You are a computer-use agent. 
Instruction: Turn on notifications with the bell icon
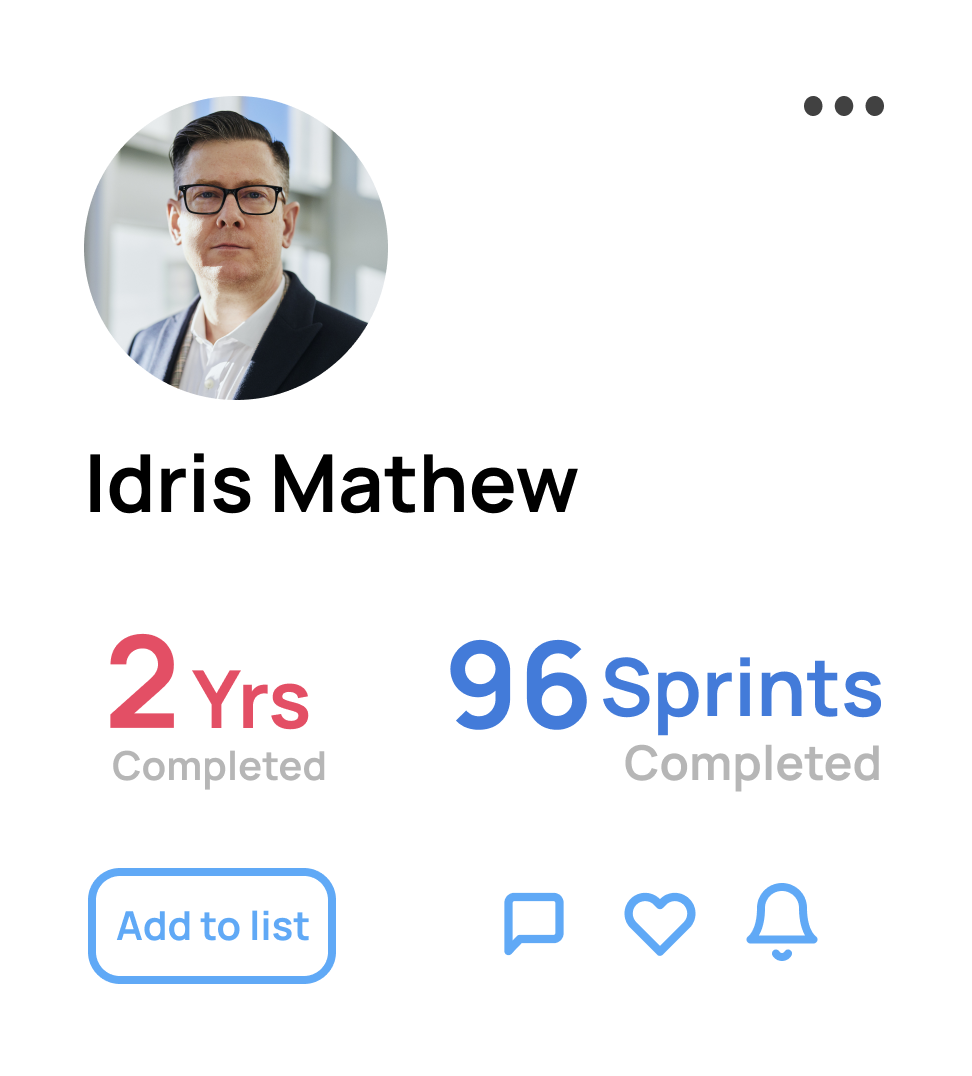[782, 922]
